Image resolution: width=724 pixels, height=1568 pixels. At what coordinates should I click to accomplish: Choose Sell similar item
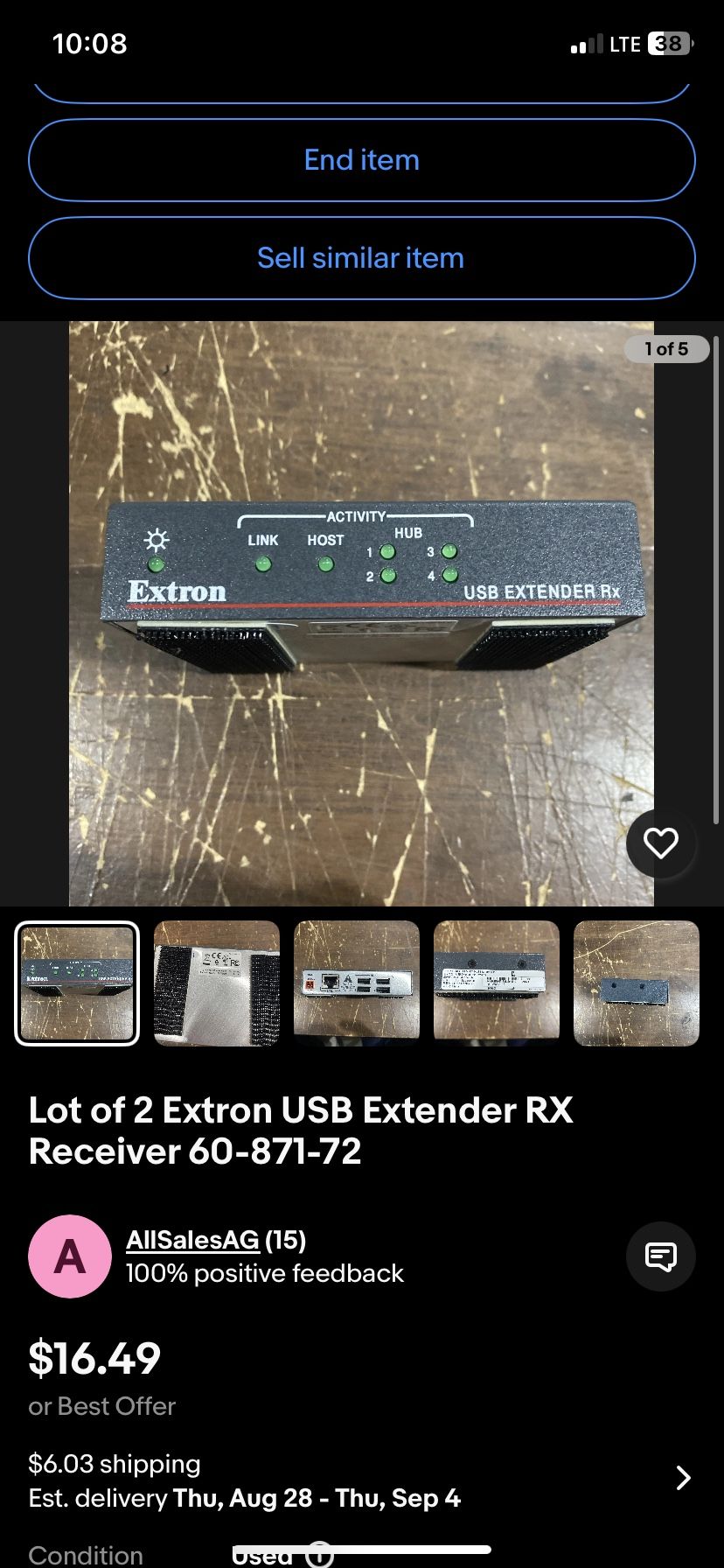click(x=361, y=258)
